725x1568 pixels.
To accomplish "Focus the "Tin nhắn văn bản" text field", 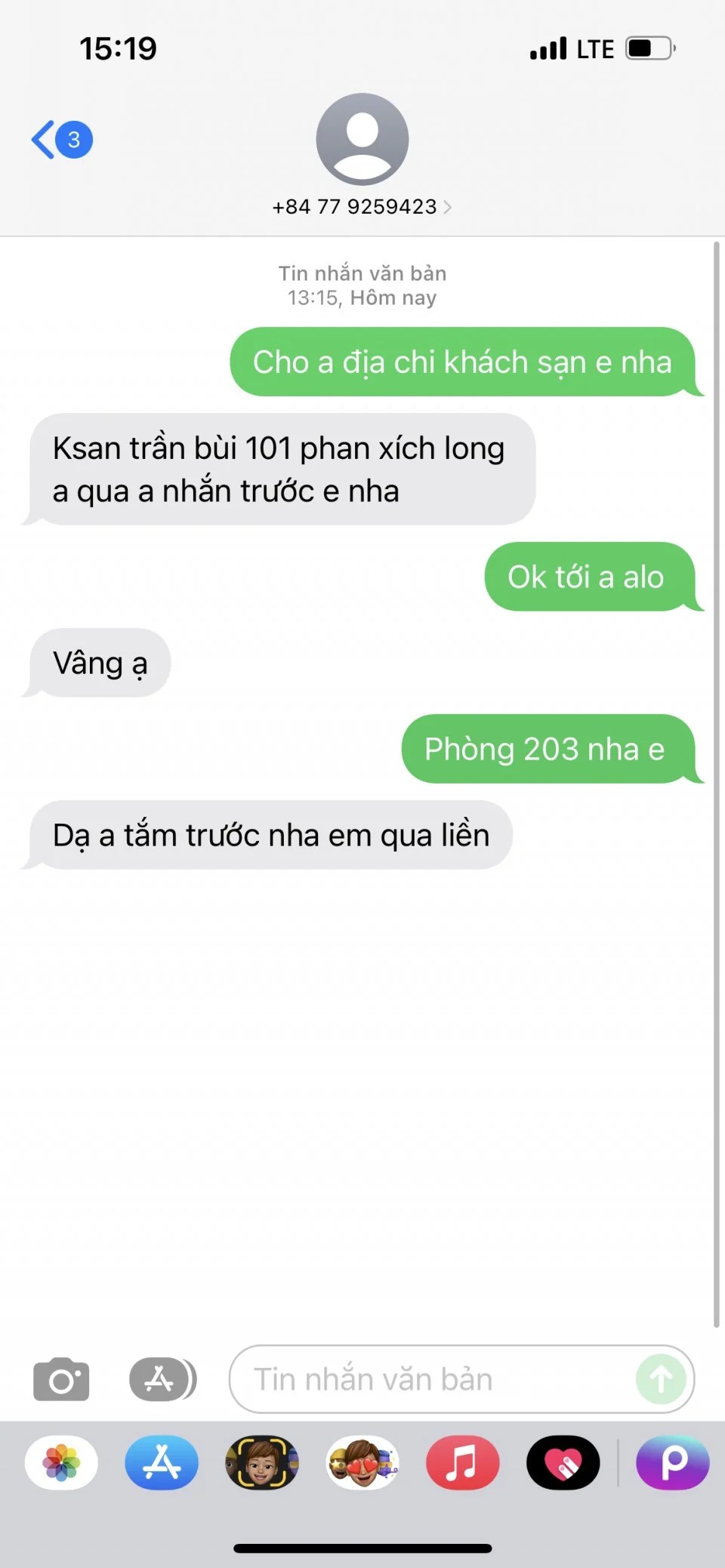I will pos(430,1379).
